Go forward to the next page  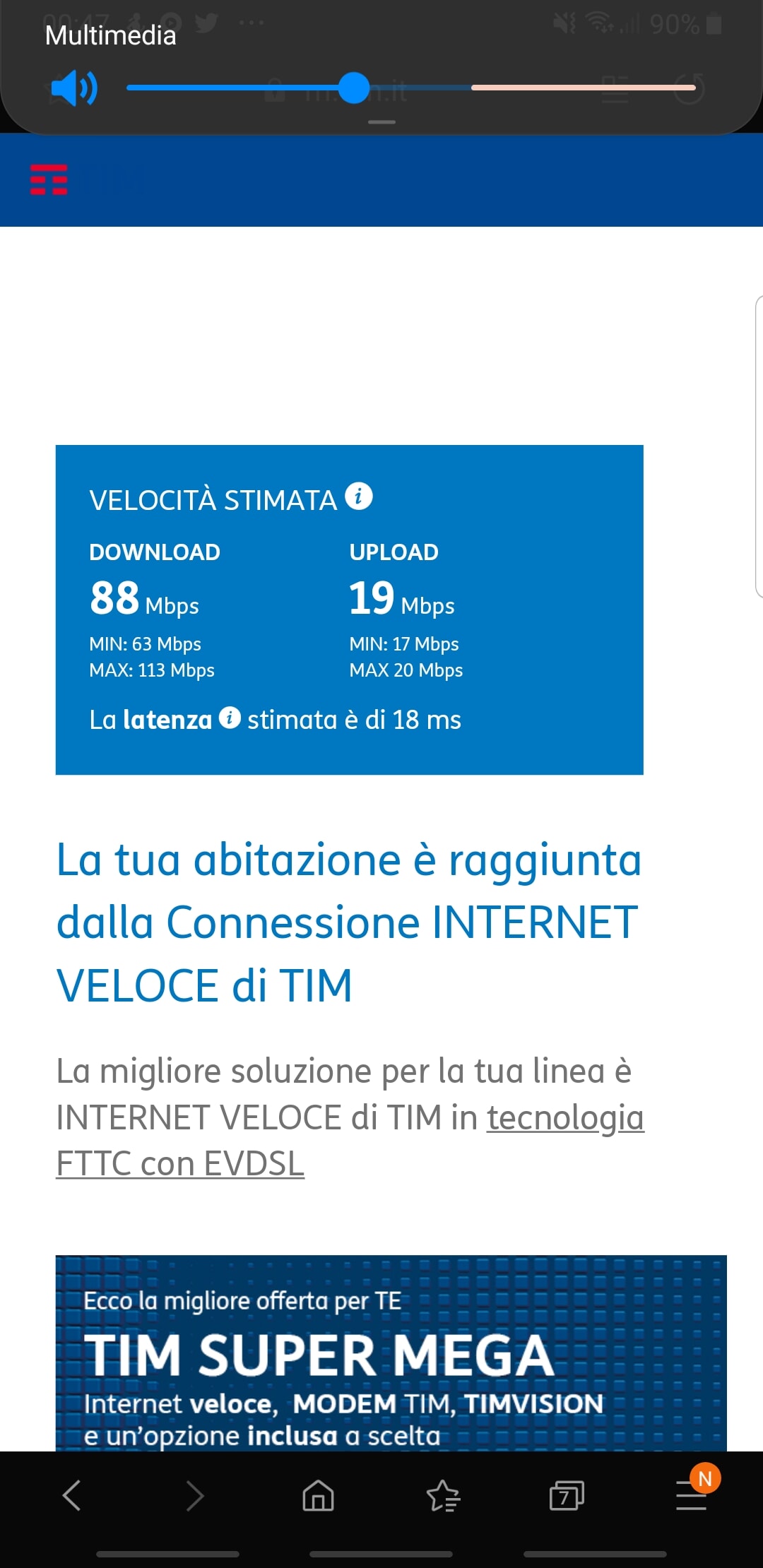coord(194,1495)
